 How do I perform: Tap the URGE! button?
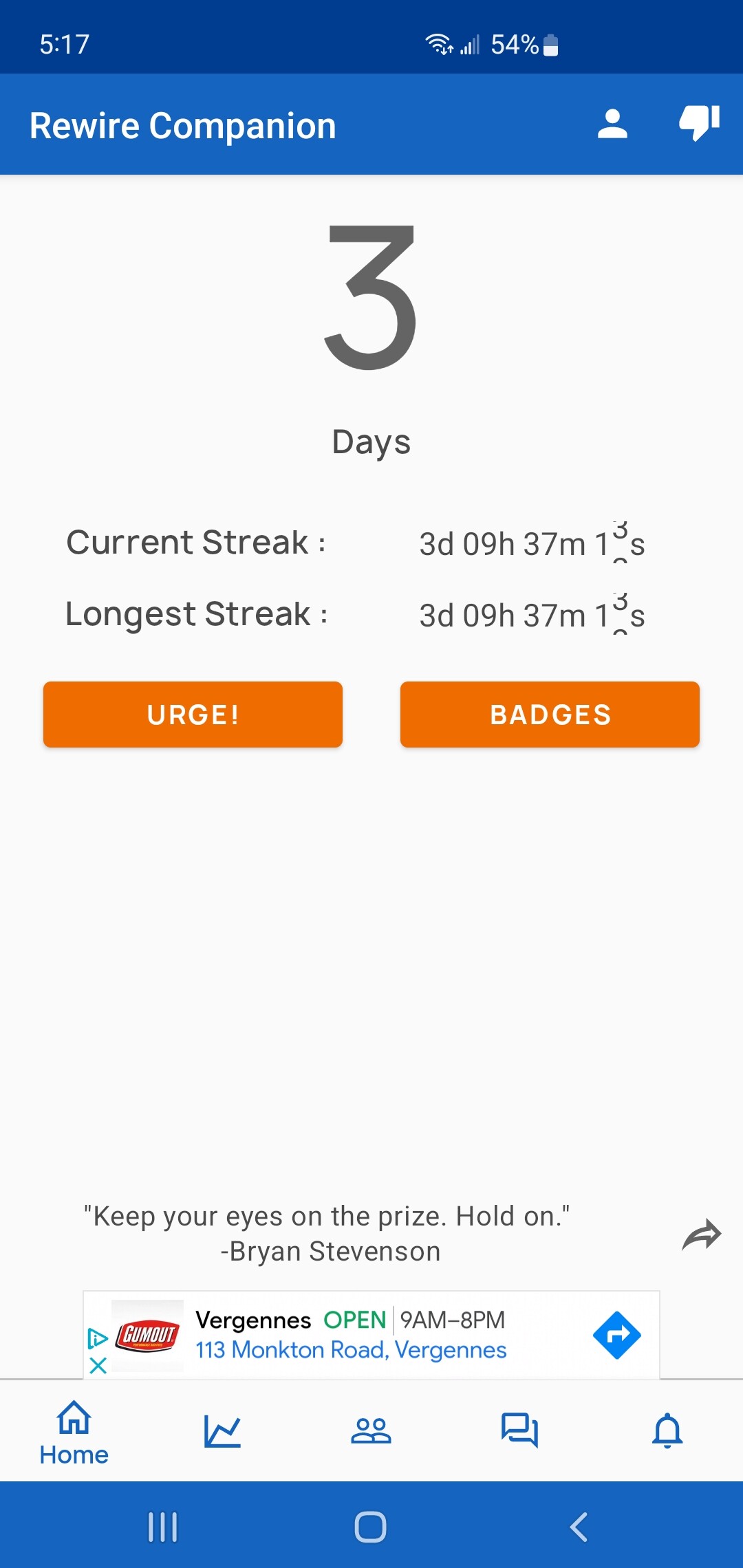(193, 715)
